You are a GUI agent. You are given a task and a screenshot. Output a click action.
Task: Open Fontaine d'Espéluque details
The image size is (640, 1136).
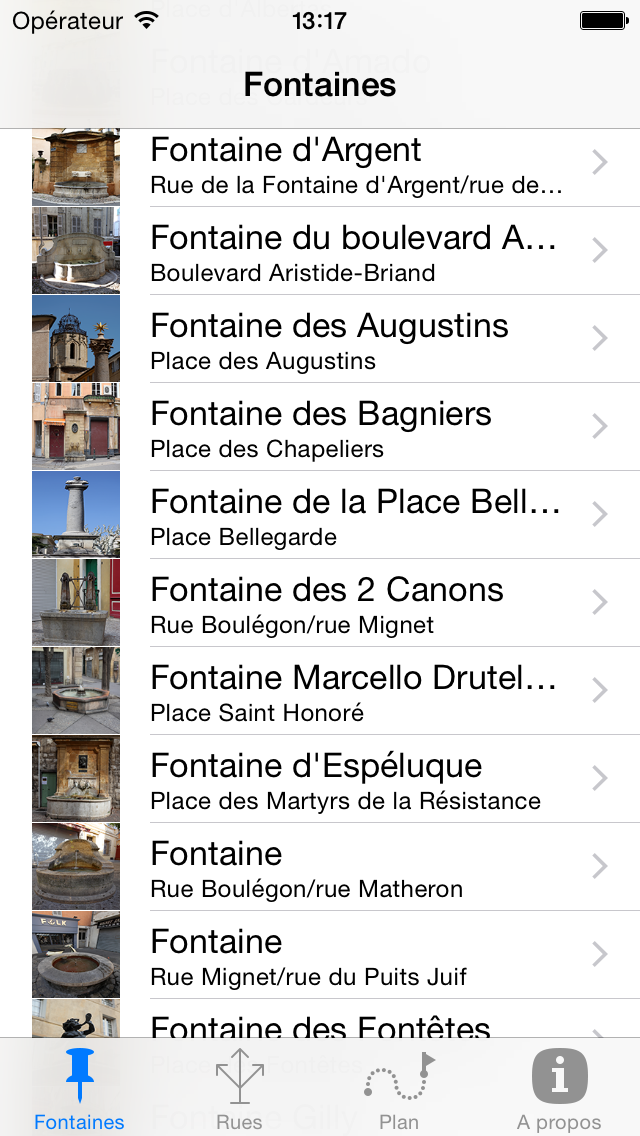coord(320,779)
